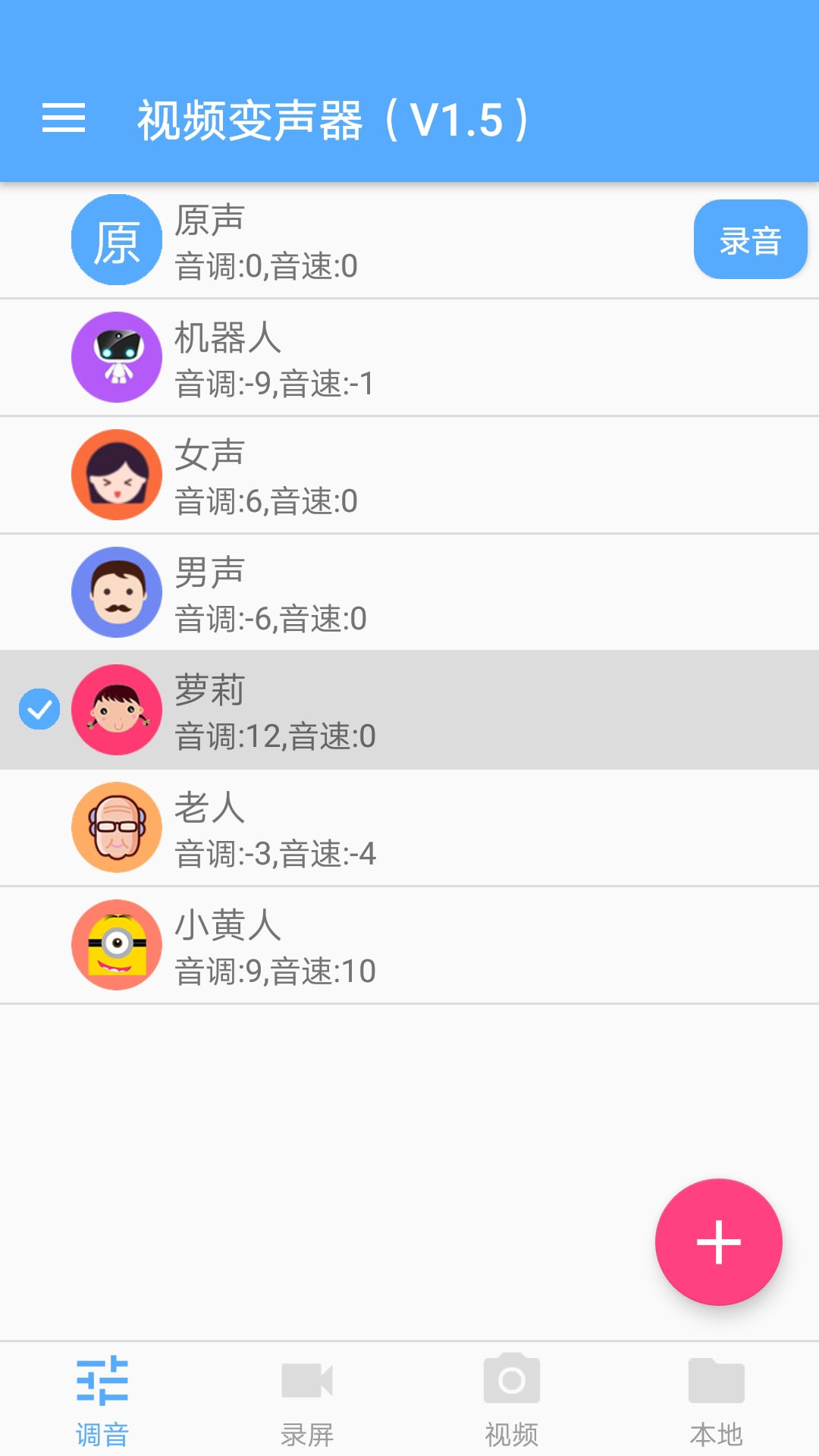Open the hamburger navigation menu

pyautogui.click(x=64, y=118)
